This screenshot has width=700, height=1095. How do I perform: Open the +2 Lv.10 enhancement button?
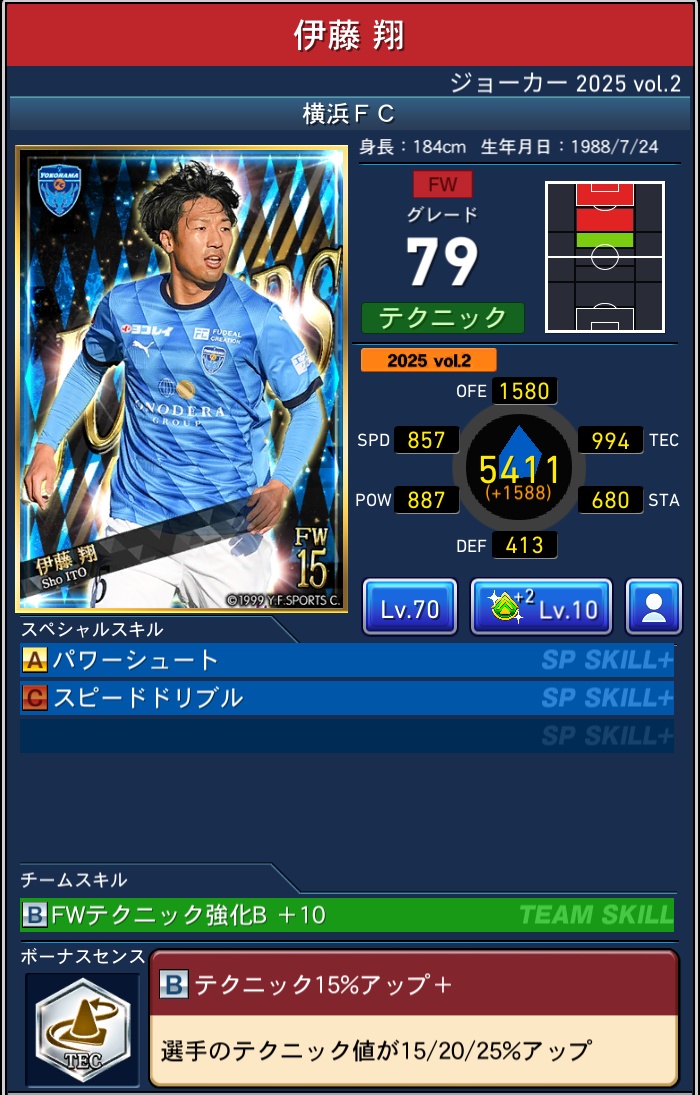(541, 607)
